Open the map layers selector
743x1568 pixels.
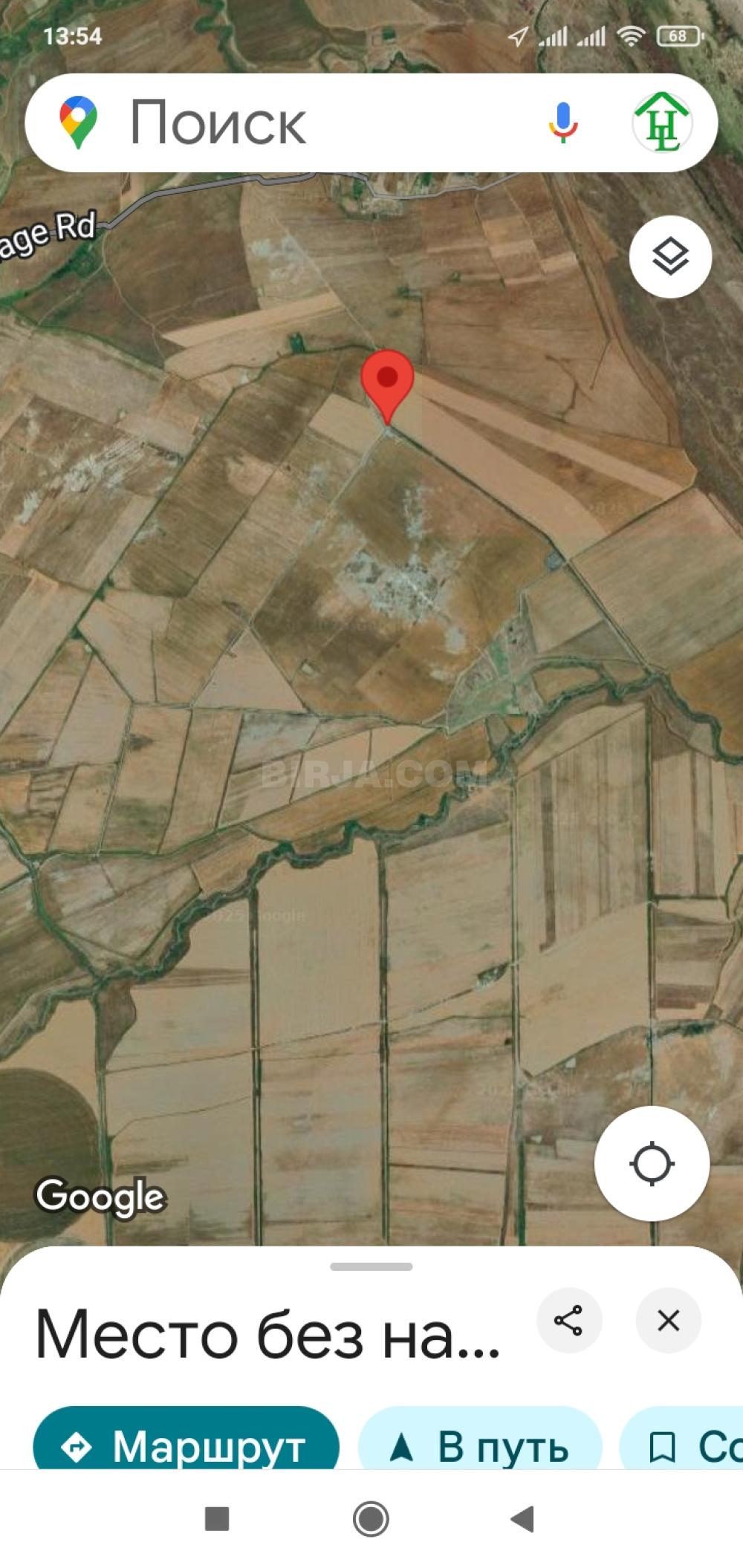pos(670,257)
